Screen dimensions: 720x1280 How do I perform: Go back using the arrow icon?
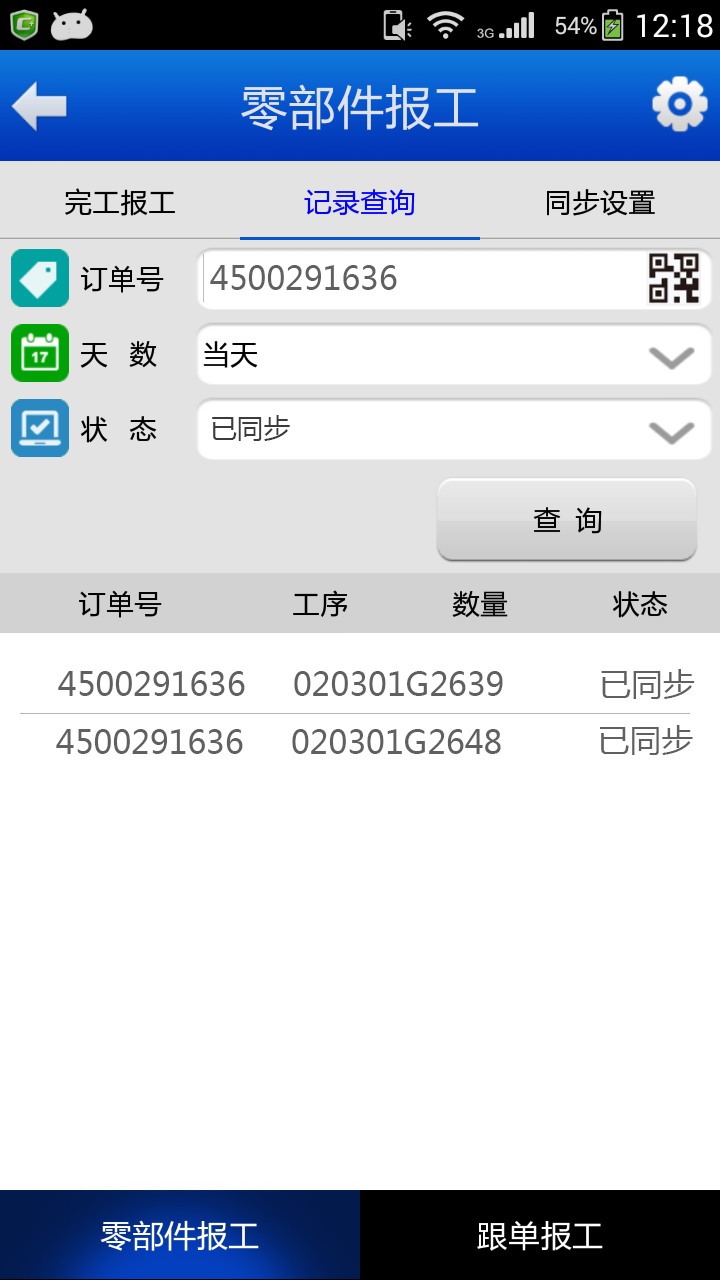click(x=40, y=105)
